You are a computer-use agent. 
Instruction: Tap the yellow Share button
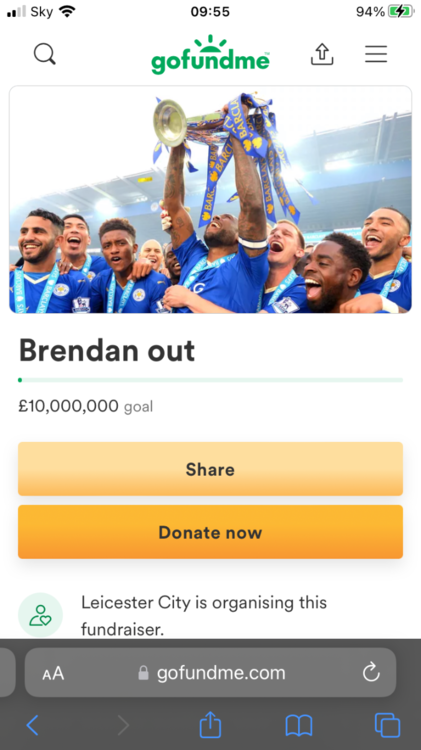coord(210,469)
